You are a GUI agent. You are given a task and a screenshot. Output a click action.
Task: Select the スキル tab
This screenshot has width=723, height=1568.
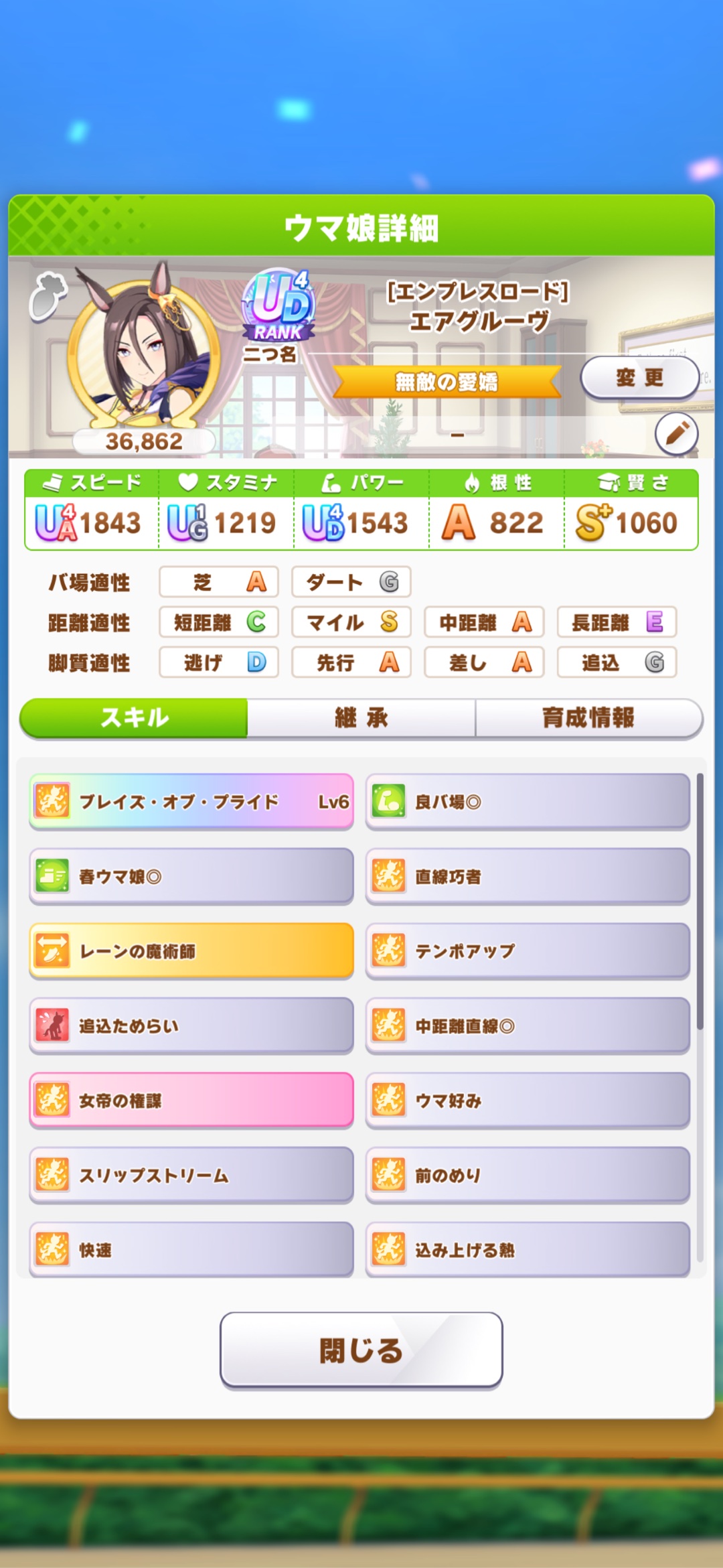tap(134, 718)
